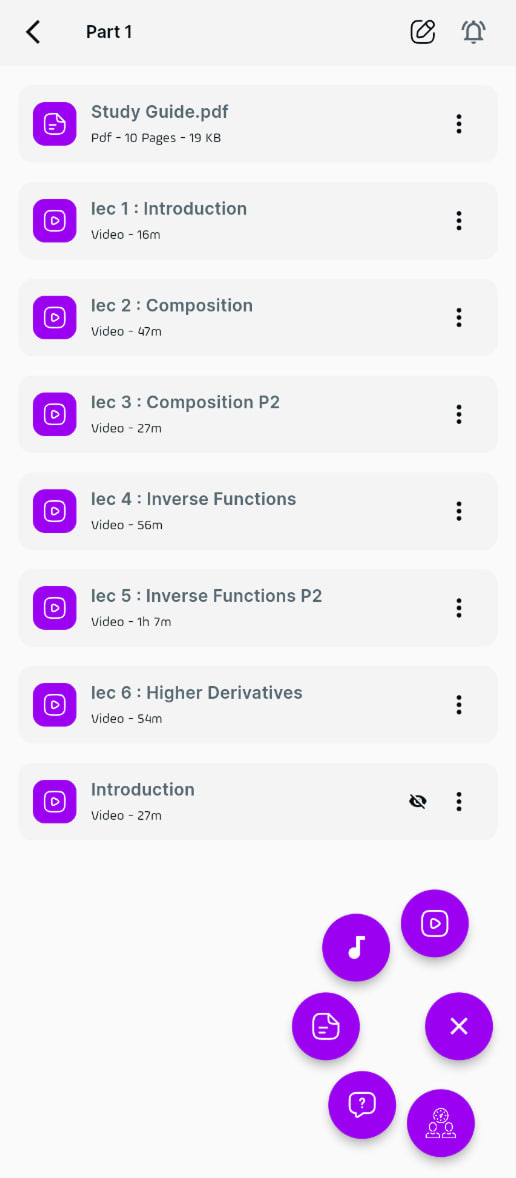Open Study Guide.pdf
Screen dimensions: 516x1178
[x=258, y=124]
